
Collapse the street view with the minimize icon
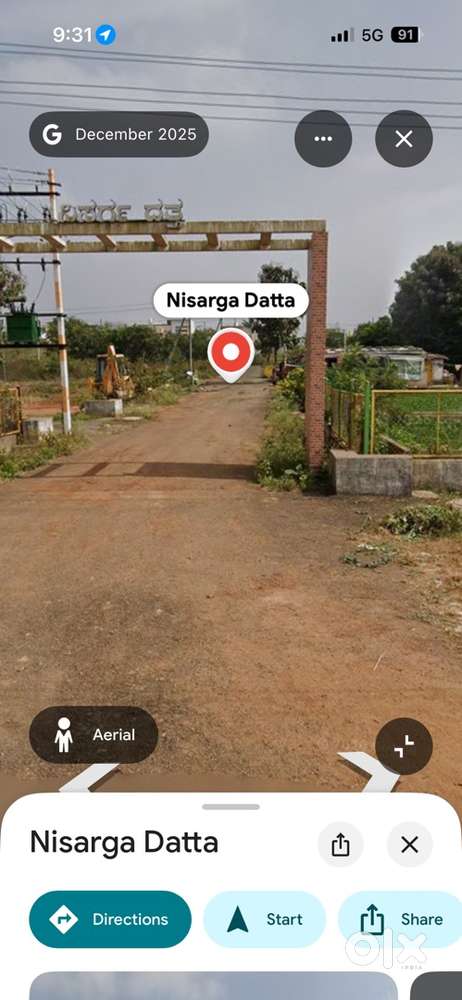(404, 746)
